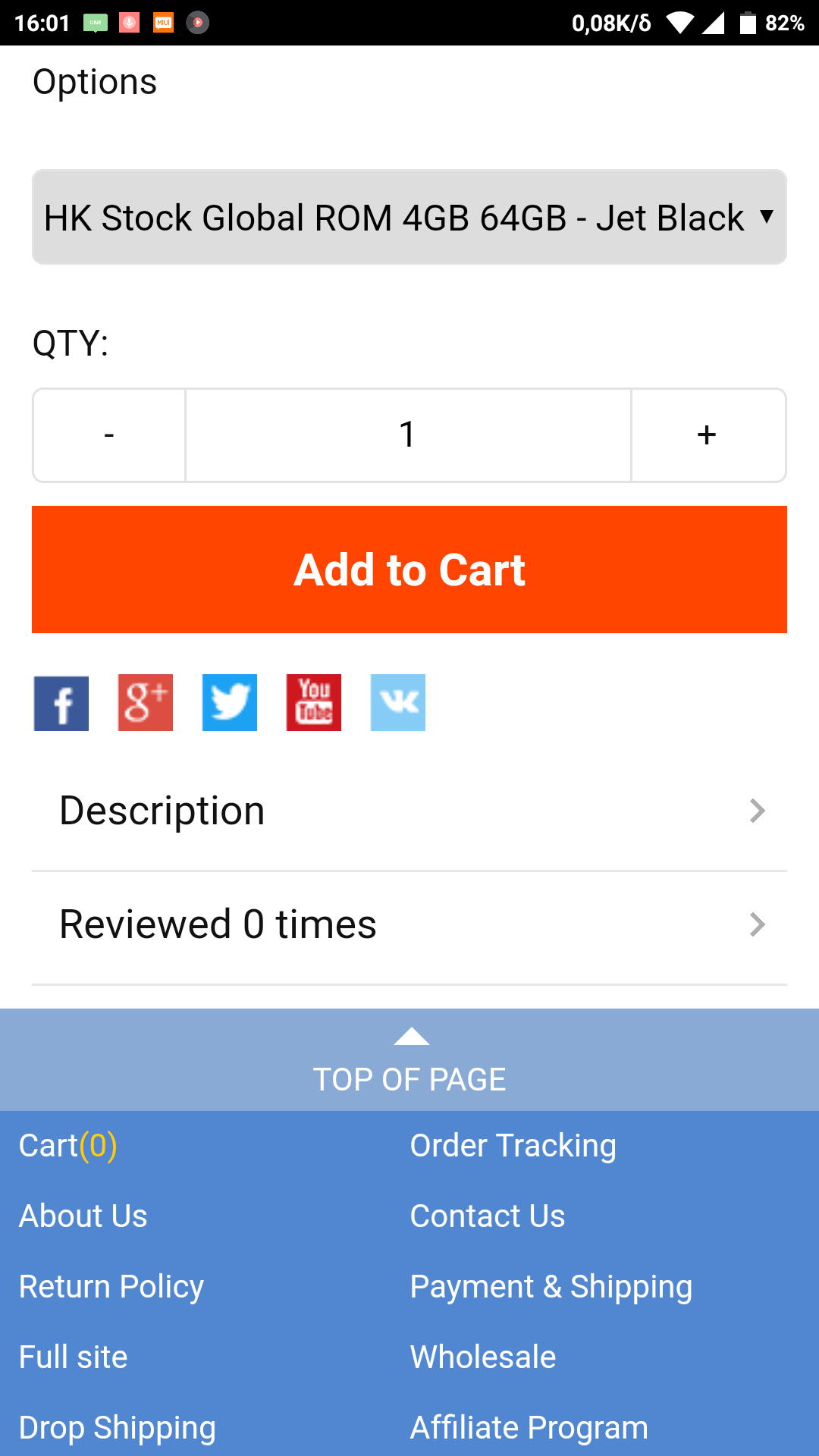Image resolution: width=819 pixels, height=1456 pixels.
Task: Open the product options dropdown
Action: (409, 218)
